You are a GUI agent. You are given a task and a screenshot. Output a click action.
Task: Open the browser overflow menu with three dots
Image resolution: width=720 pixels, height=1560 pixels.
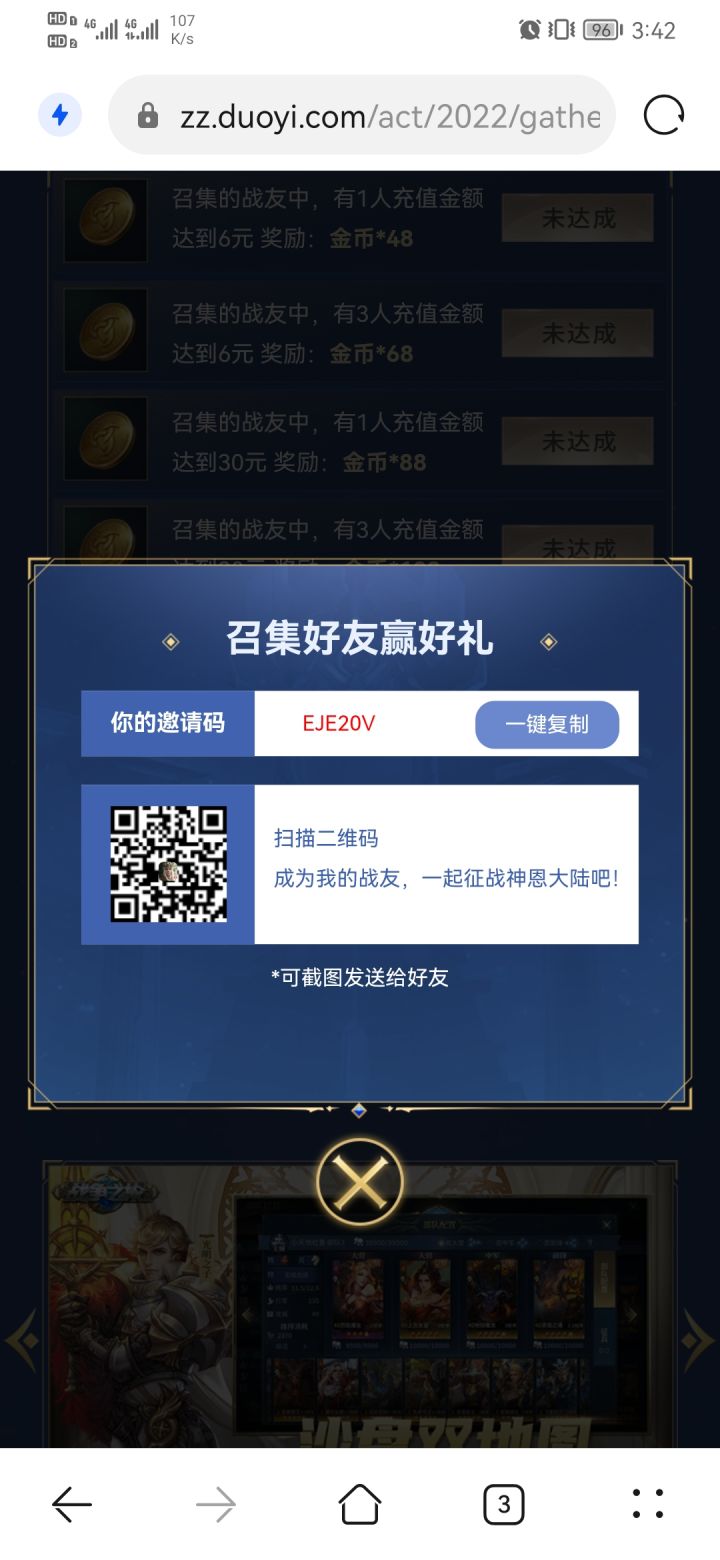click(x=648, y=1503)
